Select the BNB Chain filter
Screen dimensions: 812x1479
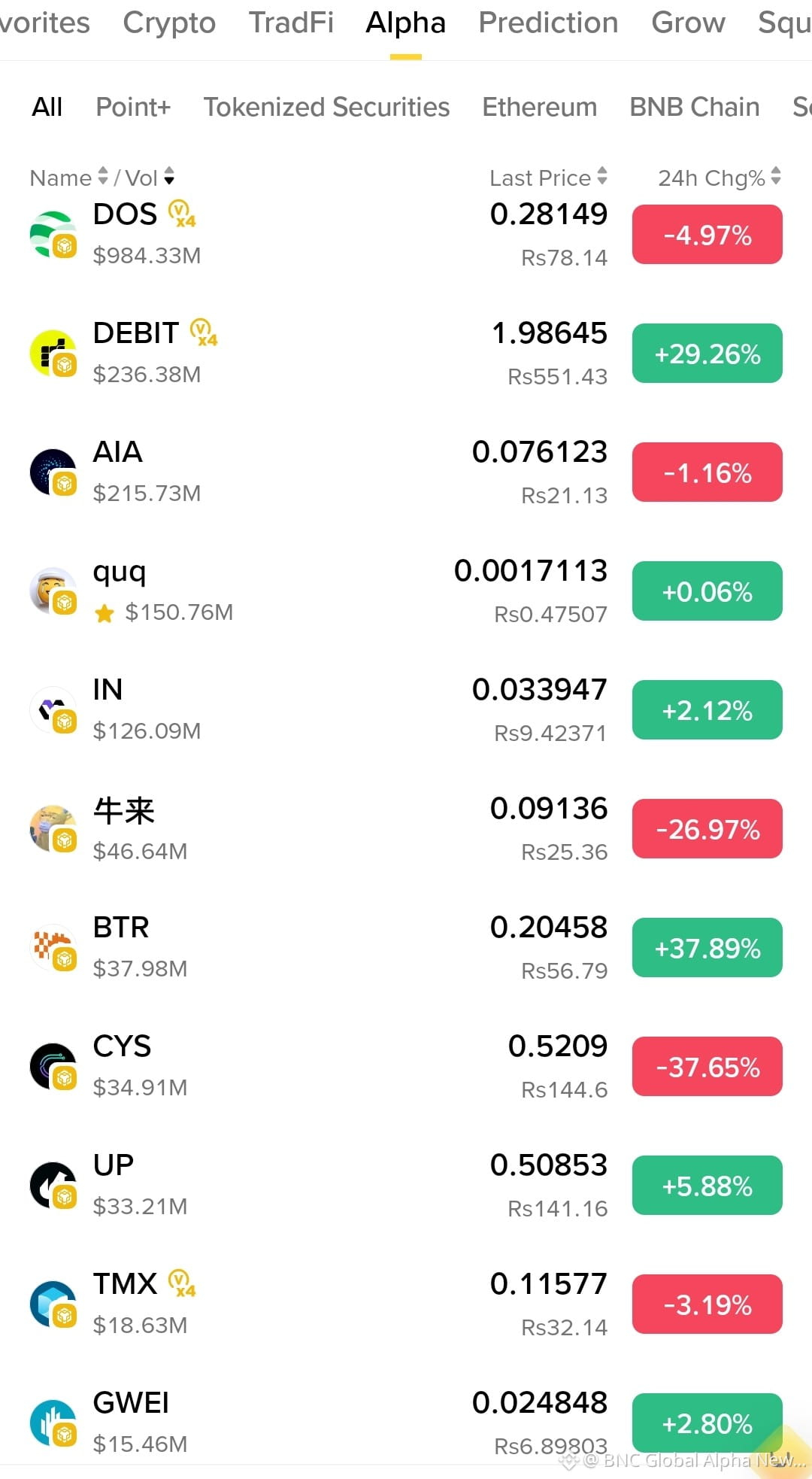click(694, 107)
